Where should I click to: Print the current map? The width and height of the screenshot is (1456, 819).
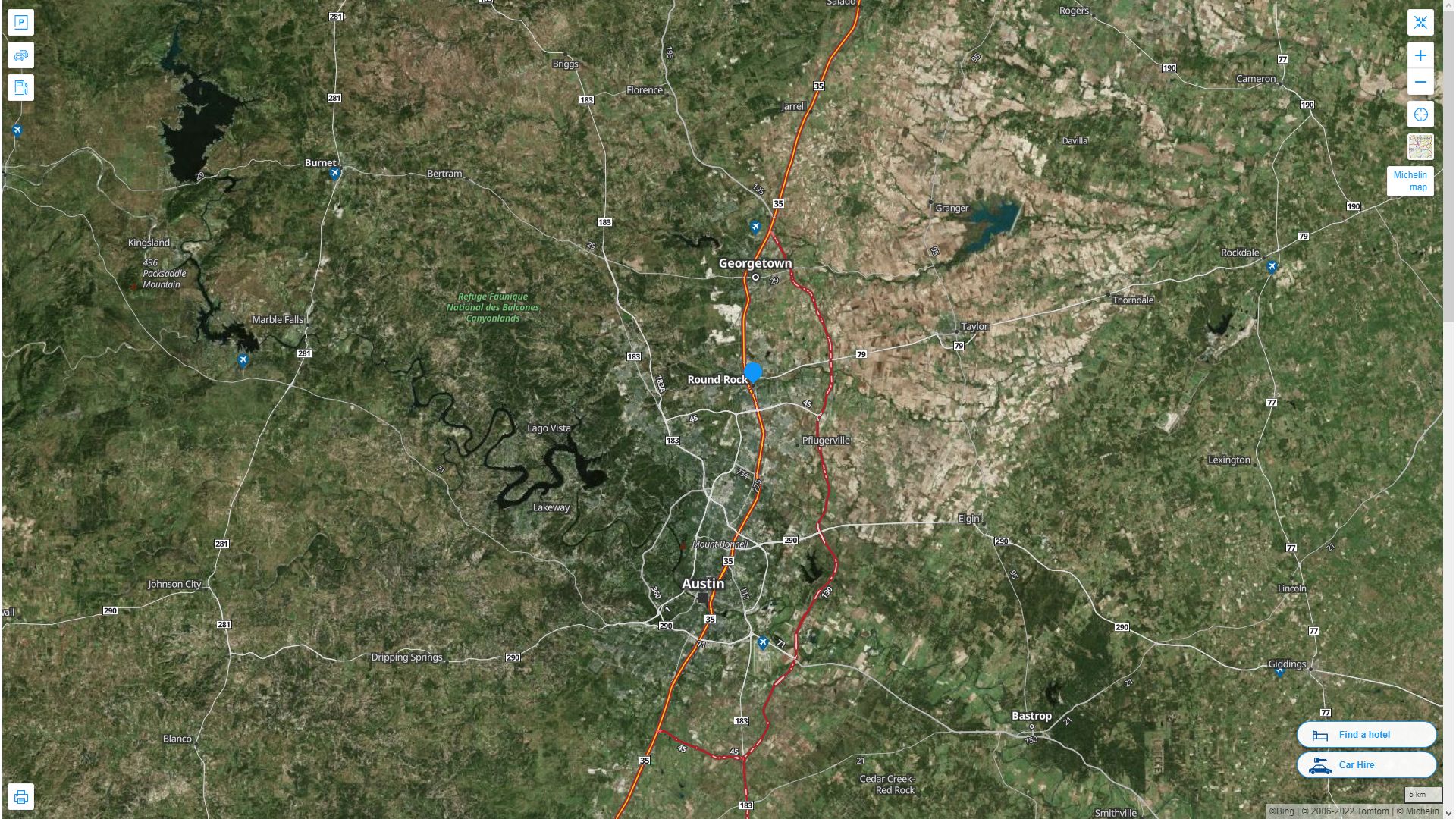[x=20, y=797]
